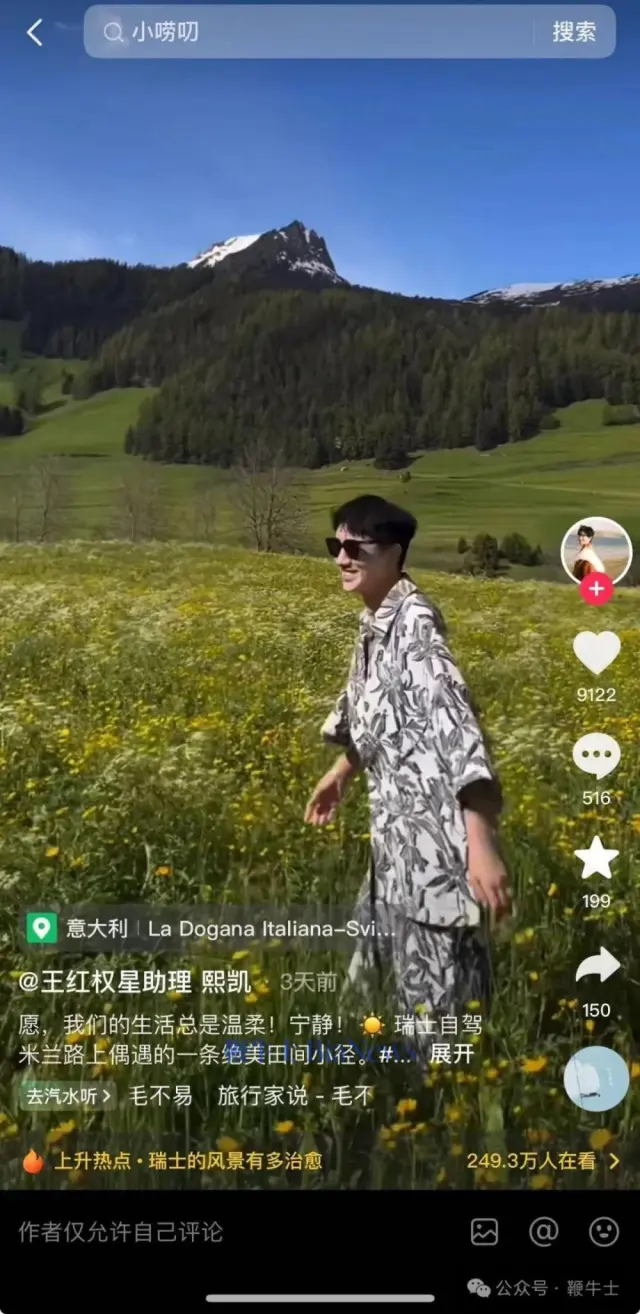The height and width of the screenshot is (1314, 640).
Task: Tap the search box containing 小唠叨
Action: 320,32
